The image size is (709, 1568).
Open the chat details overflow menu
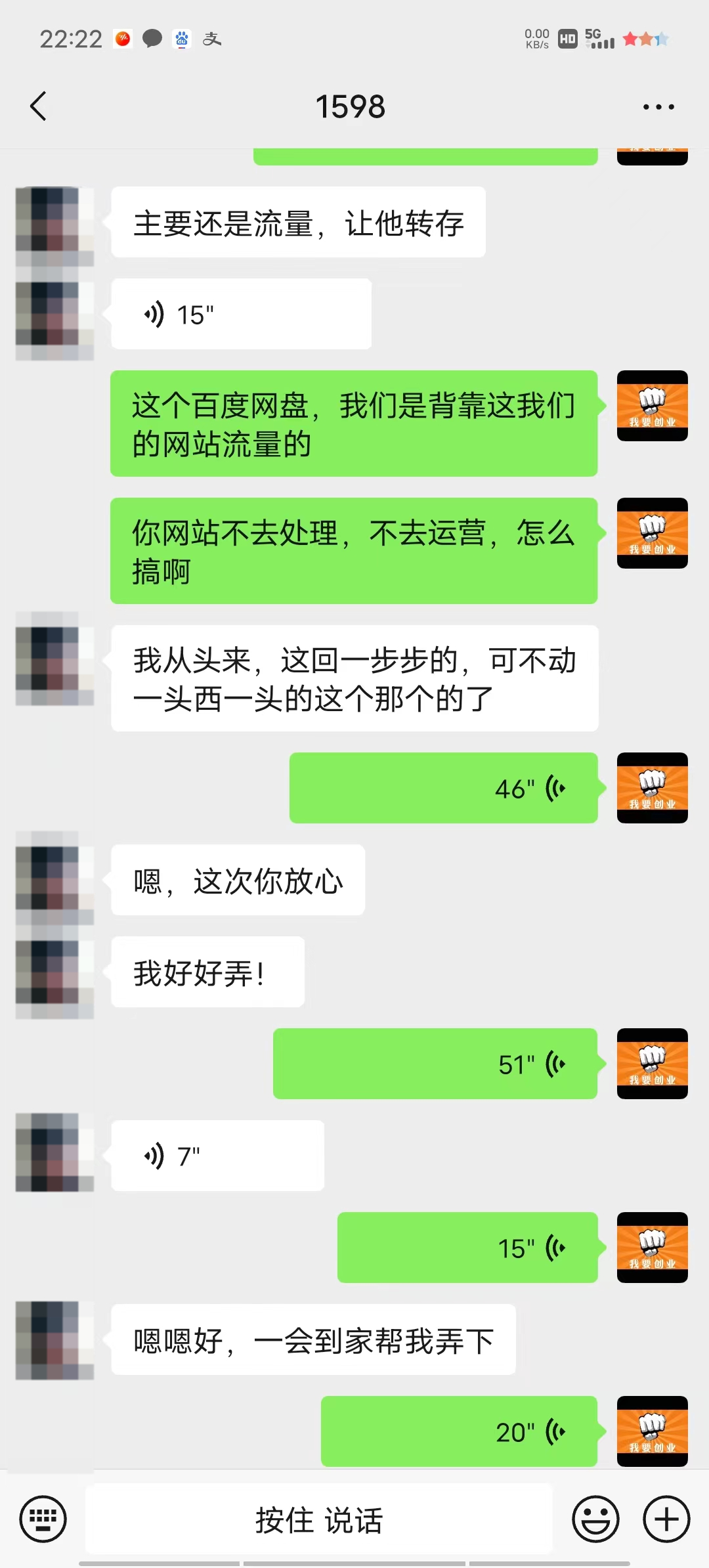(658, 107)
